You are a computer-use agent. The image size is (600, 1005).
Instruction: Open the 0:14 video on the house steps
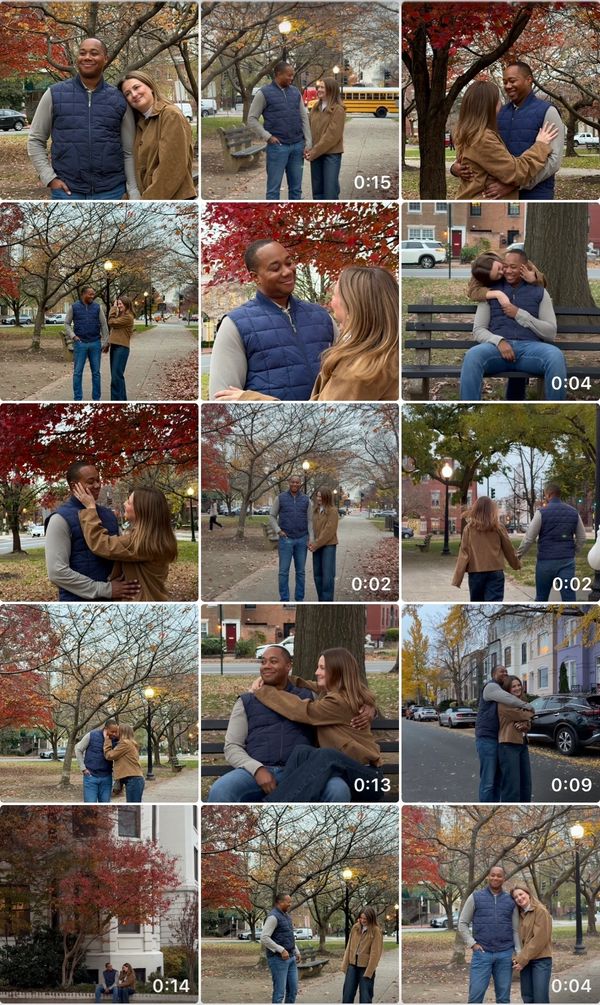point(99,903)
